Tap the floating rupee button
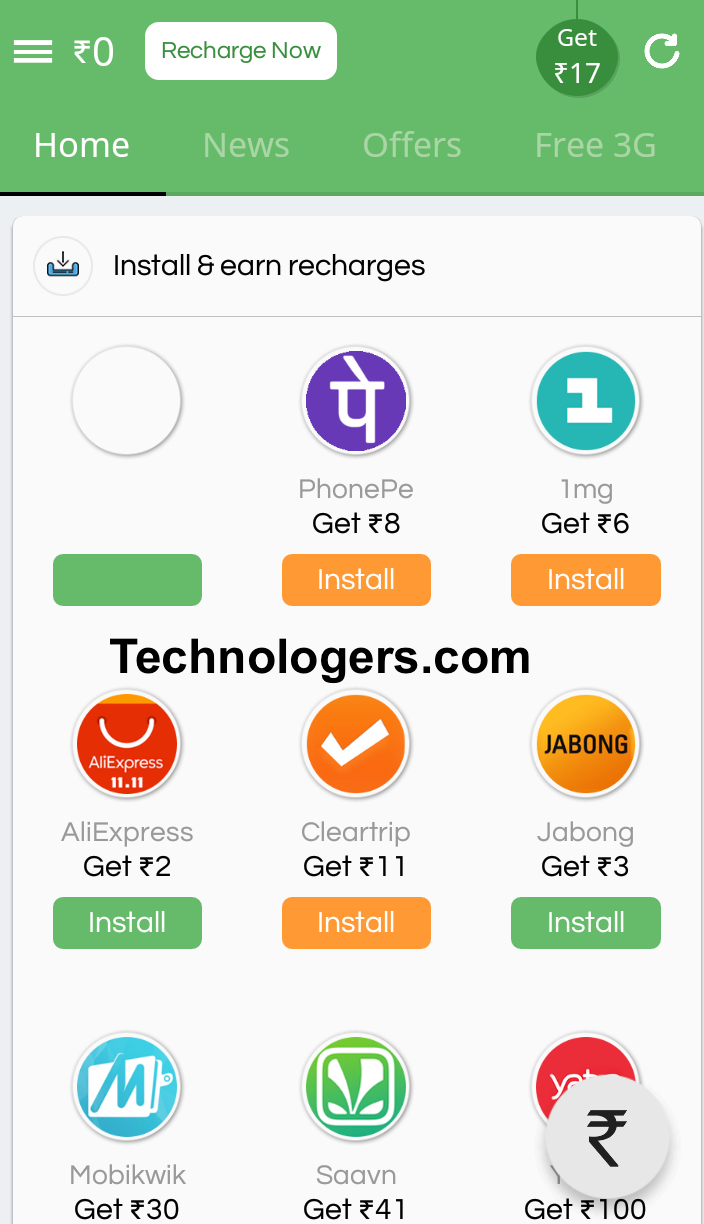 tap(607, 1138)
